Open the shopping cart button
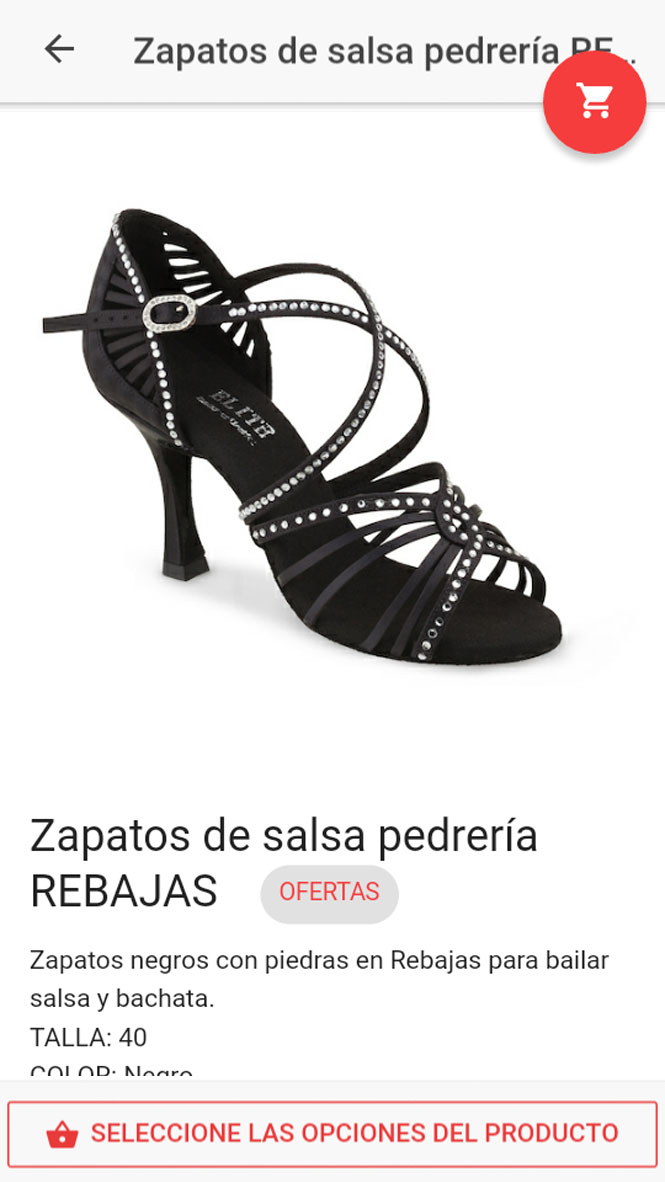Screen dimensions: 665x1182 point(594,101)
